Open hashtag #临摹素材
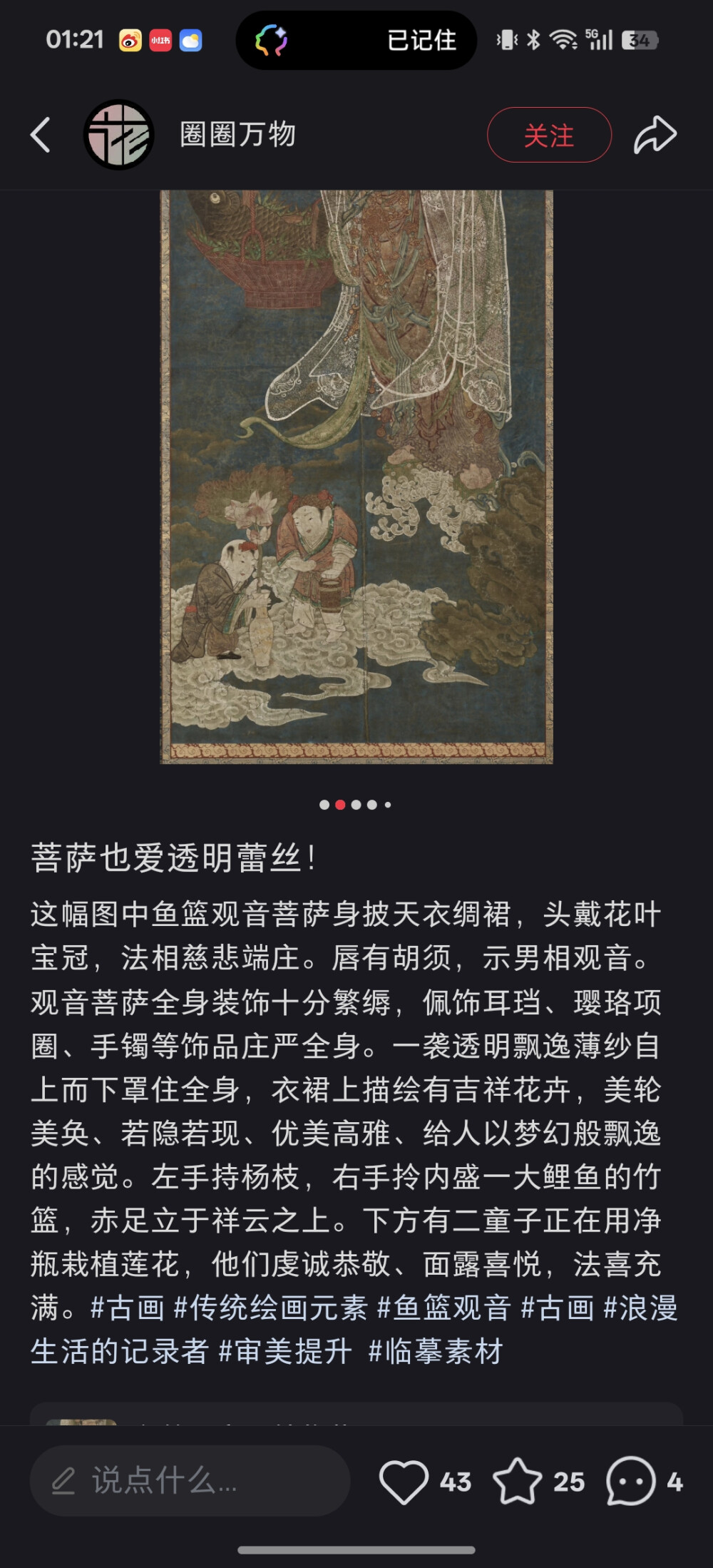The image size is (713, 1568). point(436,1351)
